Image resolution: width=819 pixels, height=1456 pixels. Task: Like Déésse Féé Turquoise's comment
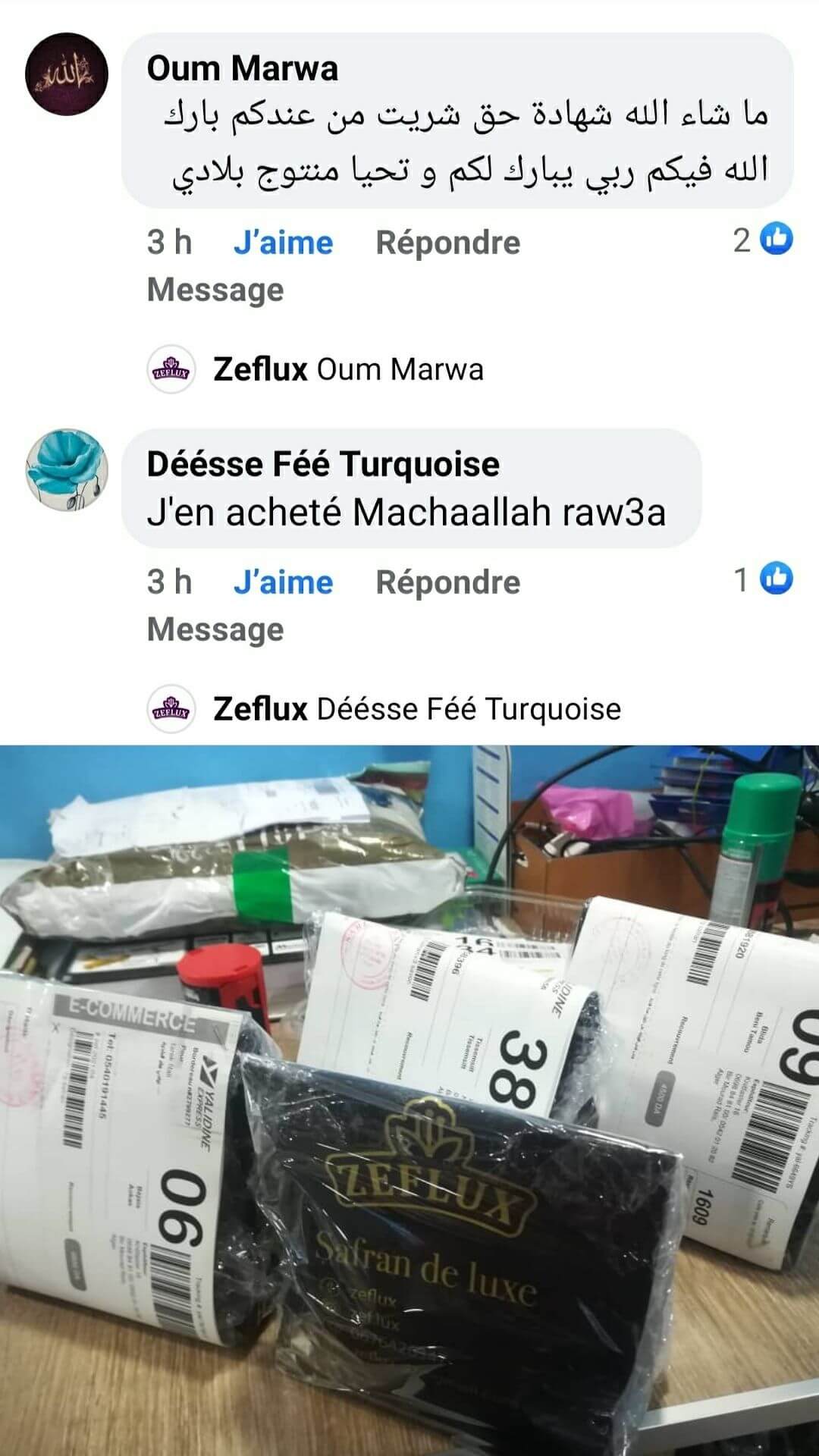coord(283,582)
